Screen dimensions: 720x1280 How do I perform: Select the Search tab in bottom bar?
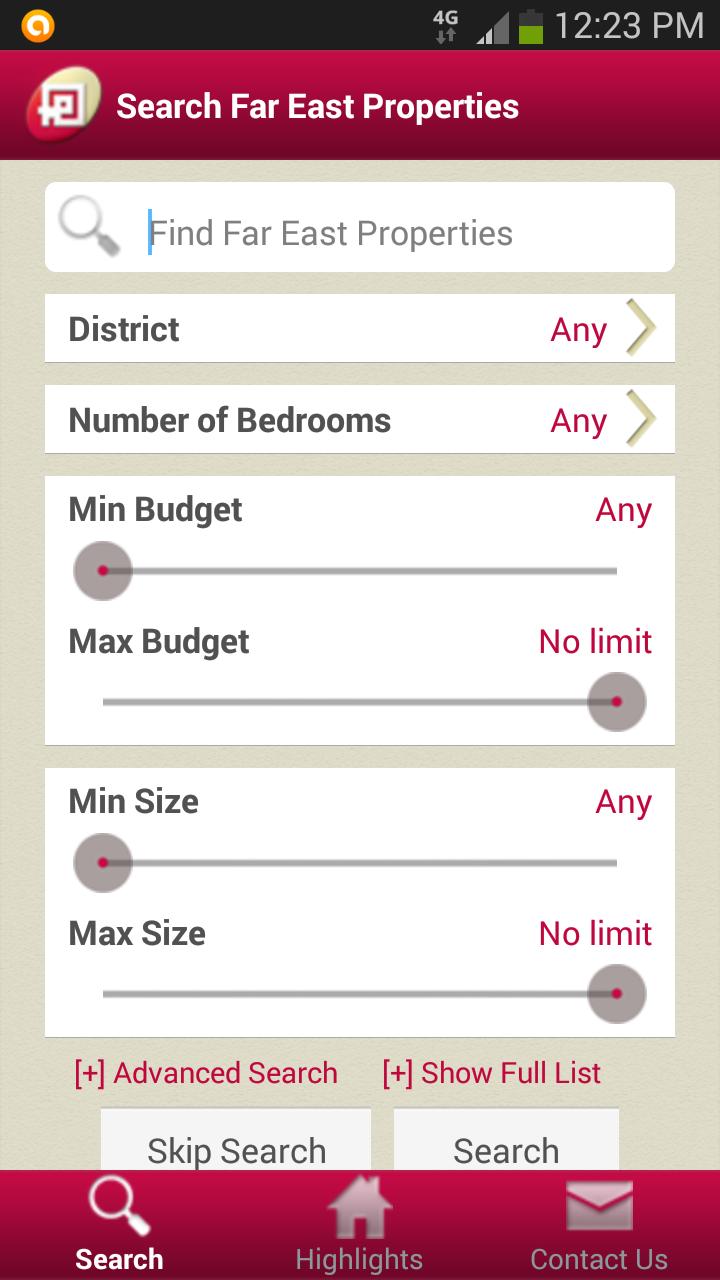tap(119, 1226)
